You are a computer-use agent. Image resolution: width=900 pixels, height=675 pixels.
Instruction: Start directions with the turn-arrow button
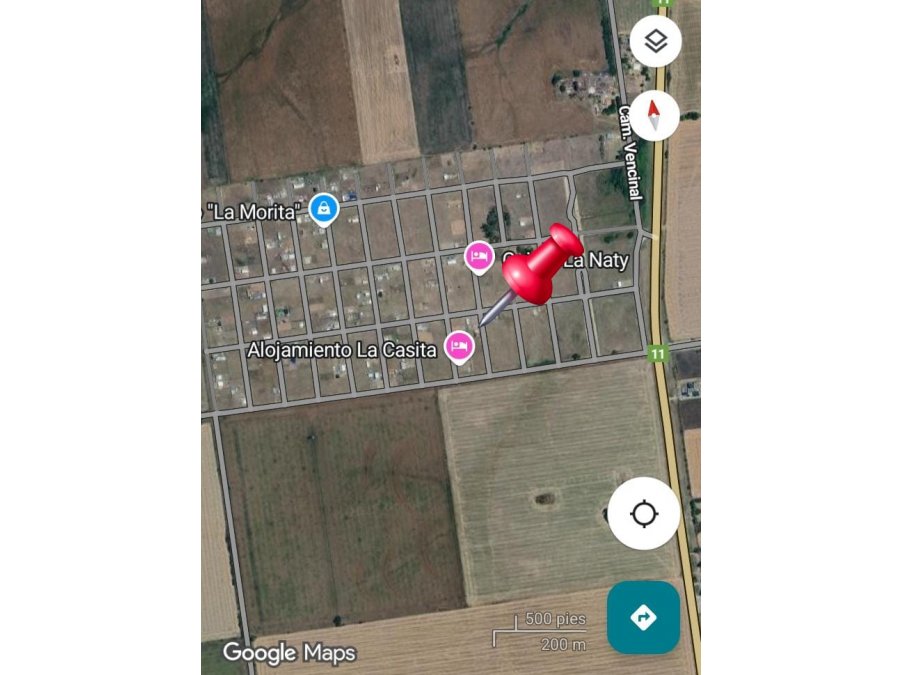tap(643, 617)
